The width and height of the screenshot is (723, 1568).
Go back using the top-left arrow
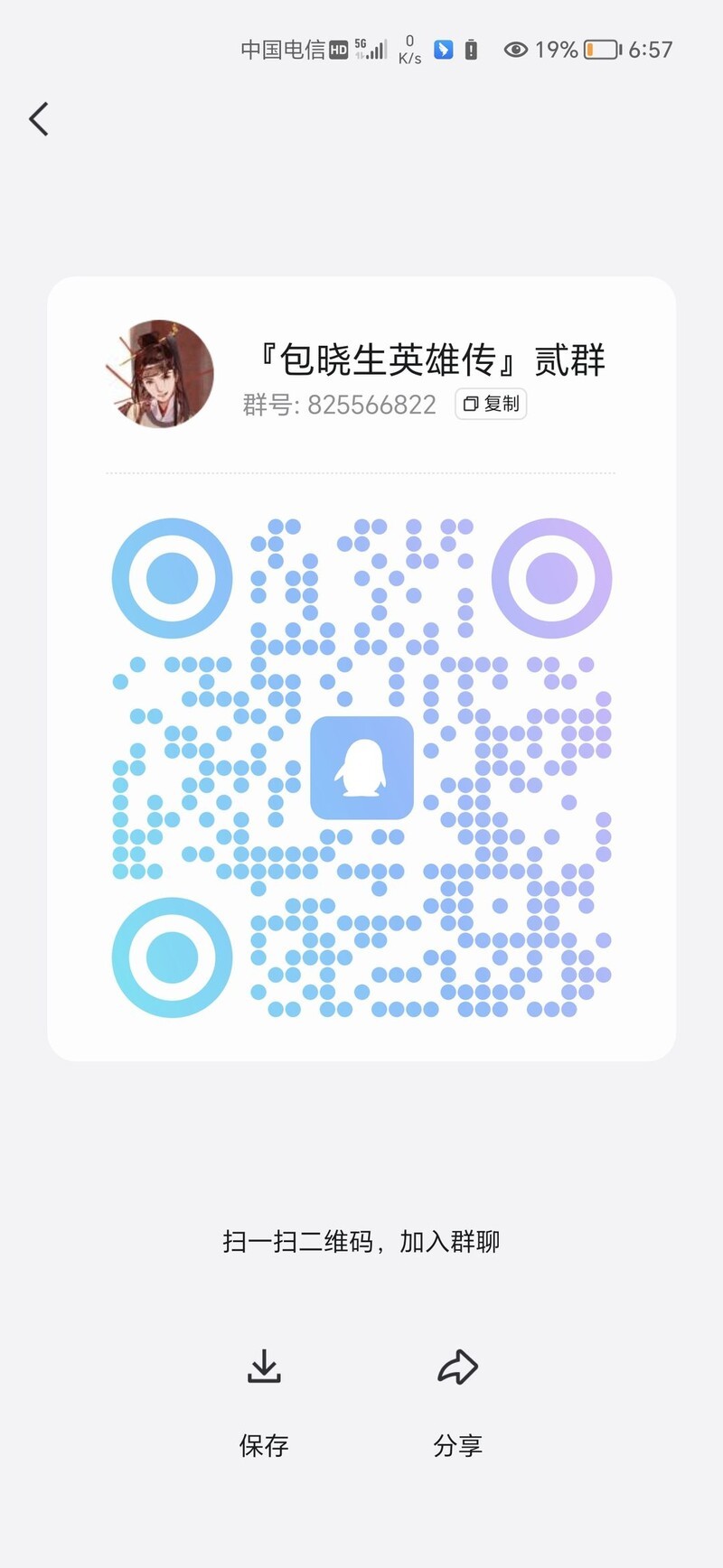(39, 119)
